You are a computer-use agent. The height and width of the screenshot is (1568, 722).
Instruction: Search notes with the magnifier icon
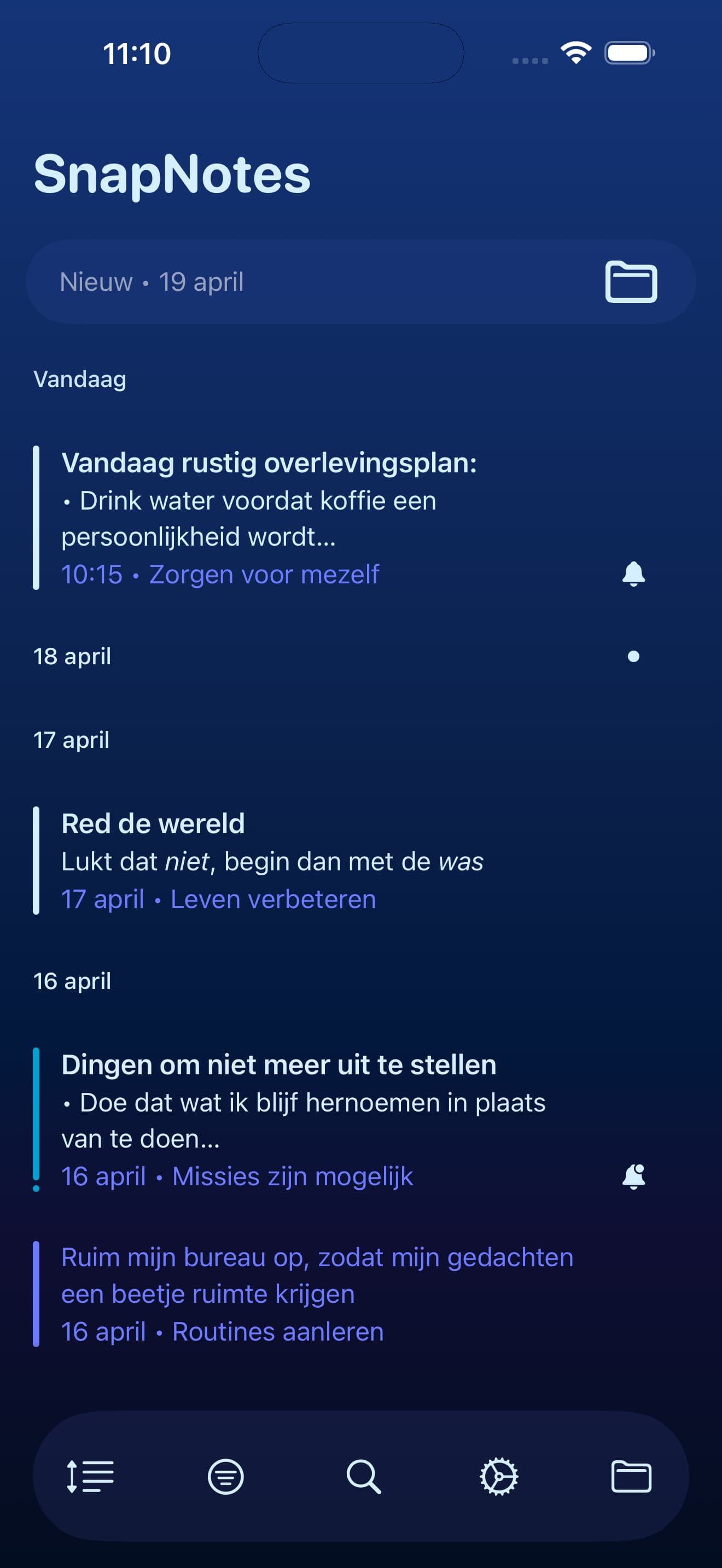pyautogui.click(x=363, y=1476)
